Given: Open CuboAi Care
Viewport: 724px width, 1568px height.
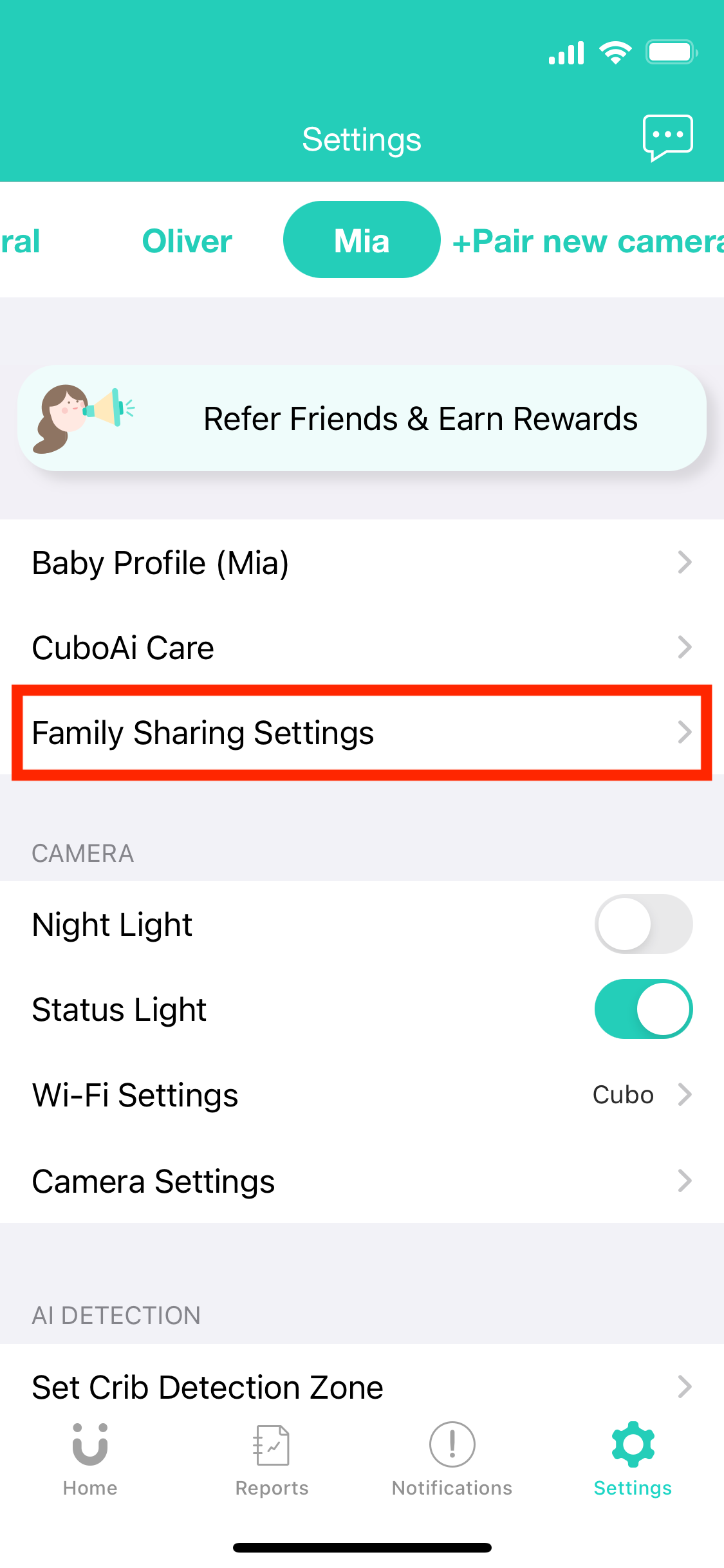Looking at the screenshot, I should (362, 648).
